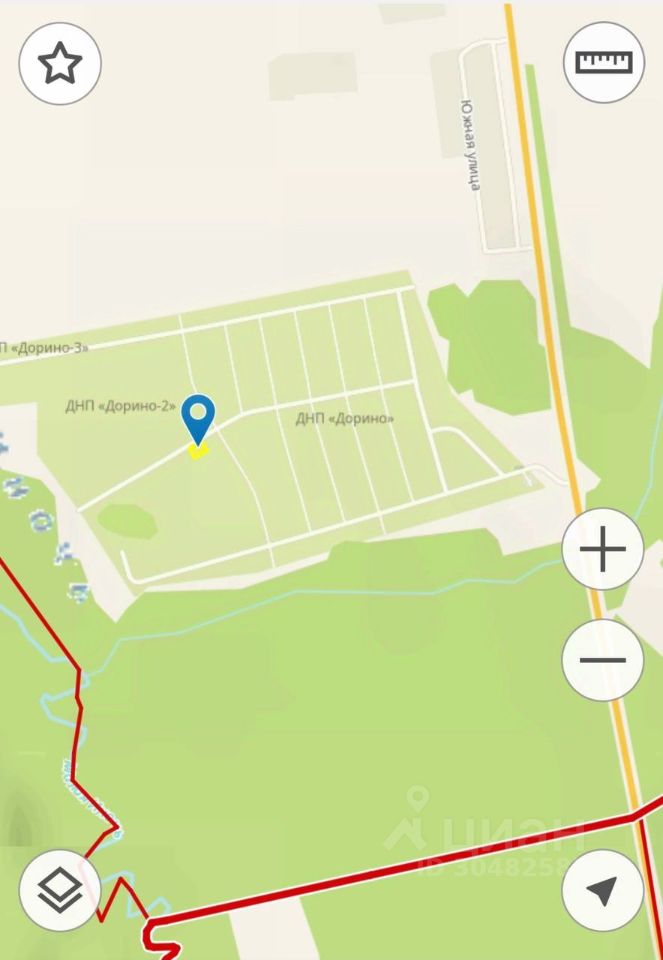The image size is (663, 960).
Task: Add this place to favorites with the star
Action: click(60, 64)
